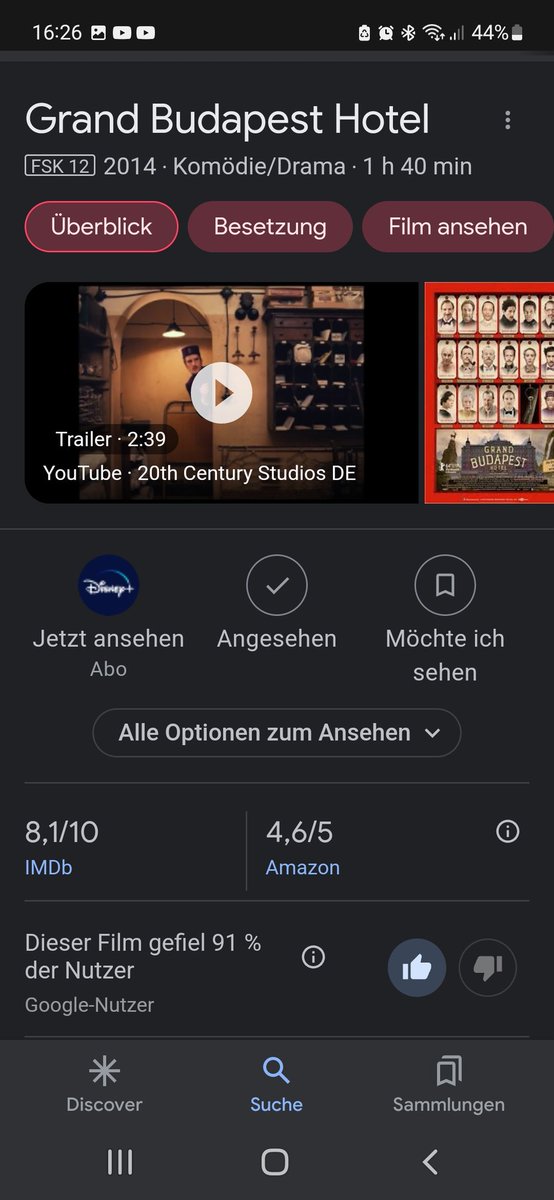
Task: Open the Amazon rating link
Action: tap(303, 868)
